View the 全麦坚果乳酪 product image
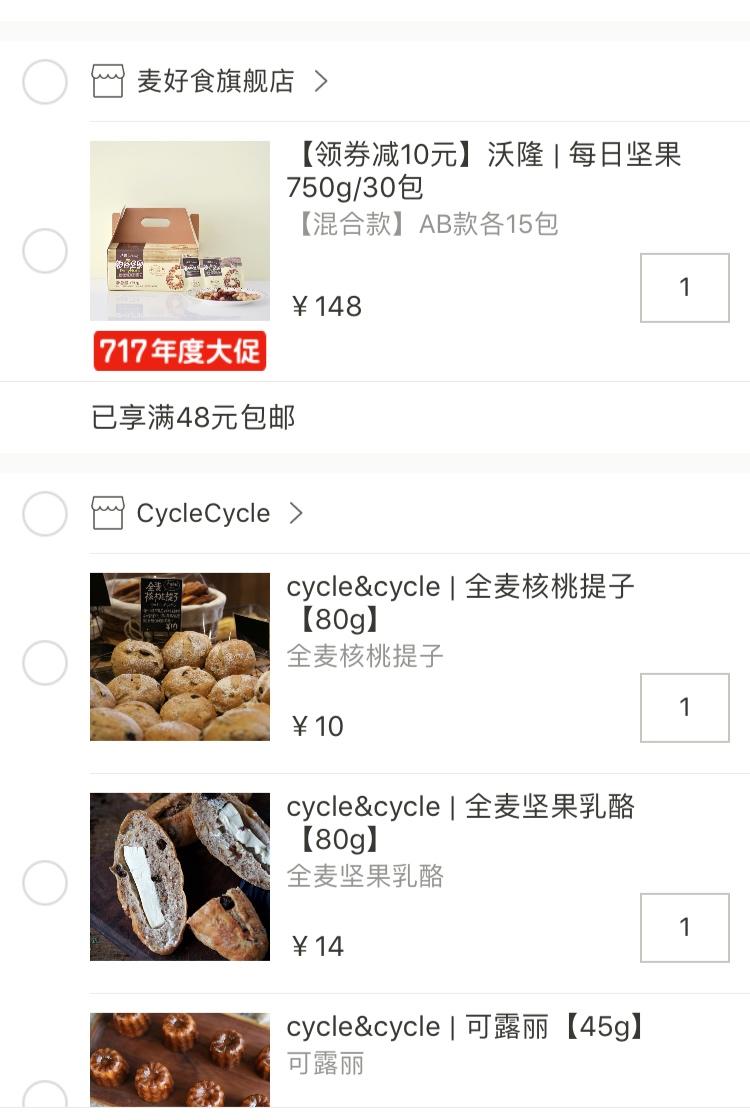This screenshot has height=1120, width=750. pos(180,877)
